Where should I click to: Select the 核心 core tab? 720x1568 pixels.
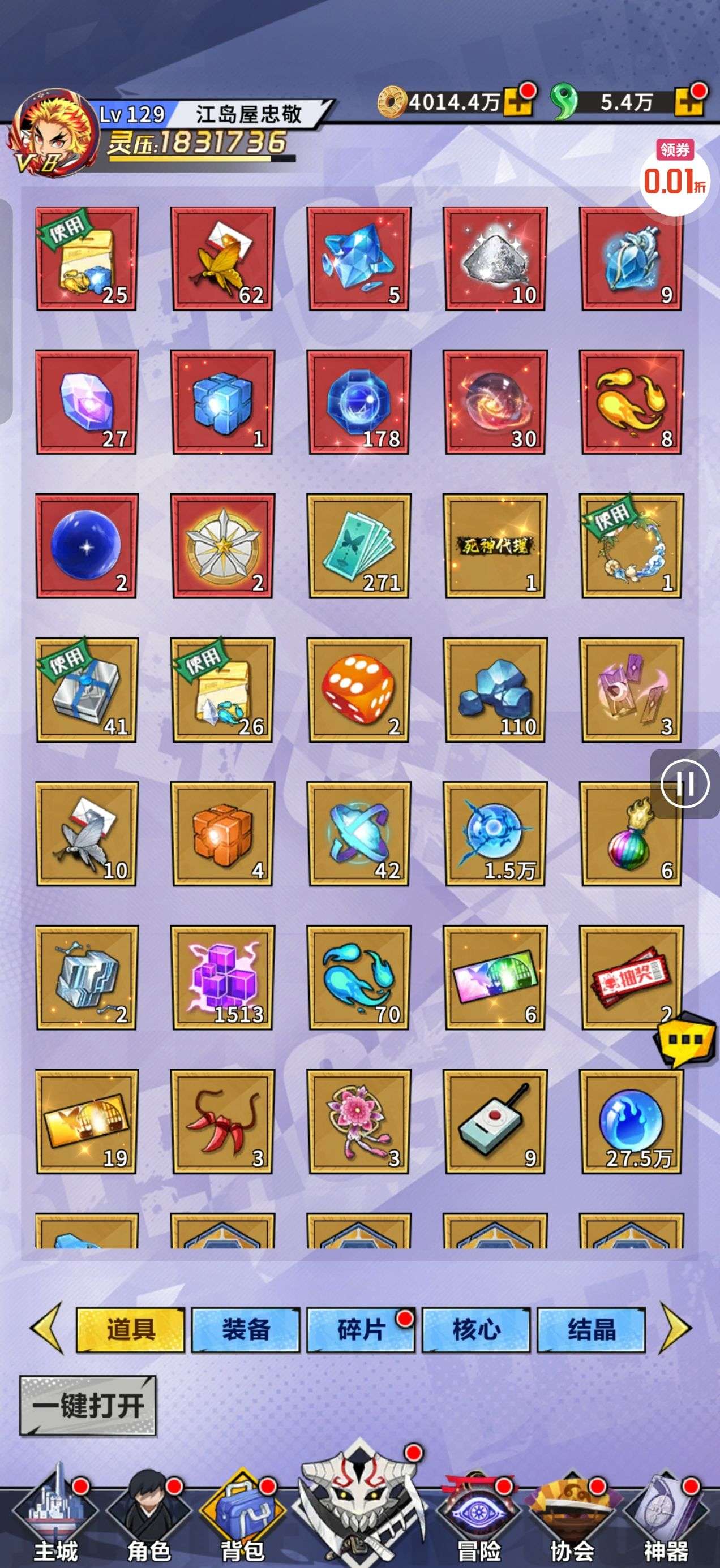tap(475, 1329)
